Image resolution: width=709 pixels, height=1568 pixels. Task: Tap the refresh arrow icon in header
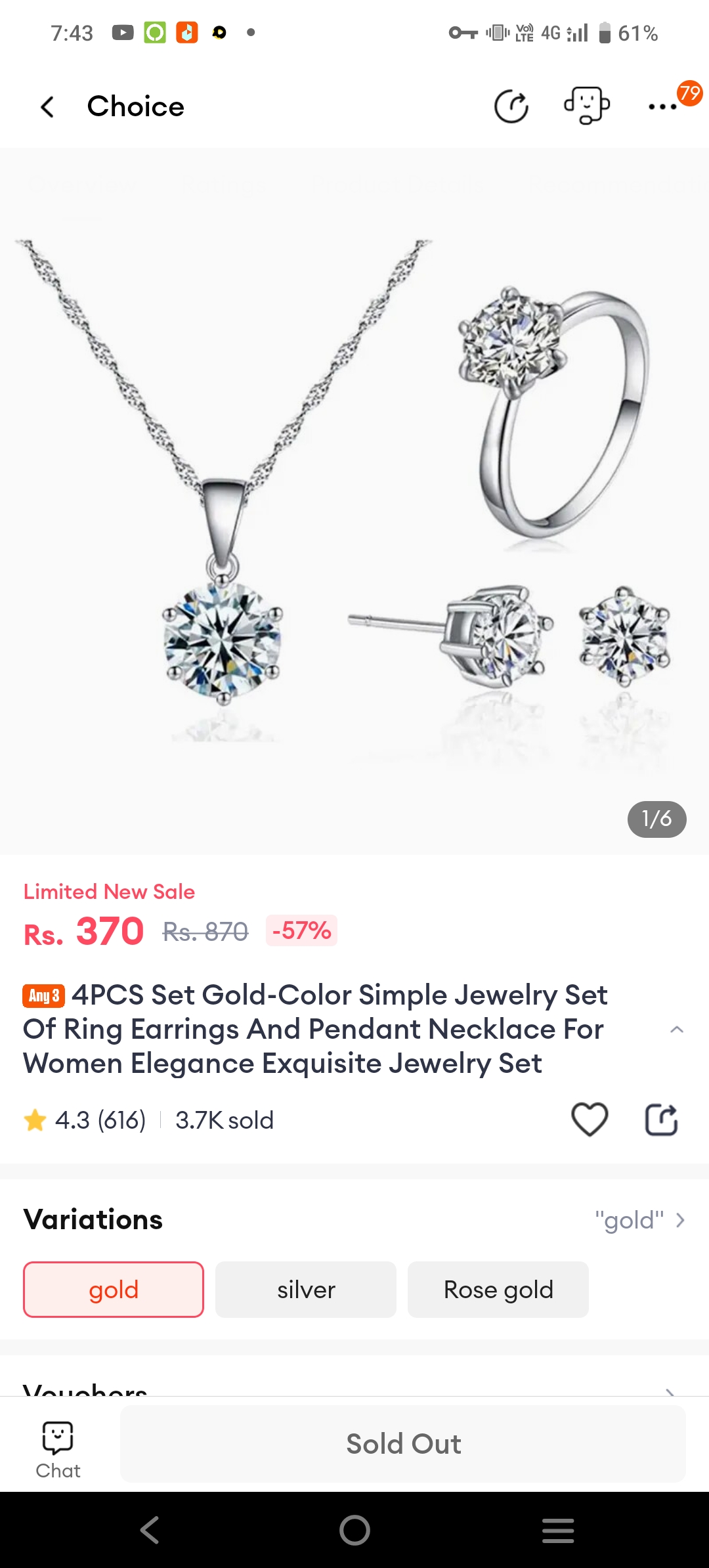tap(511, 106)
